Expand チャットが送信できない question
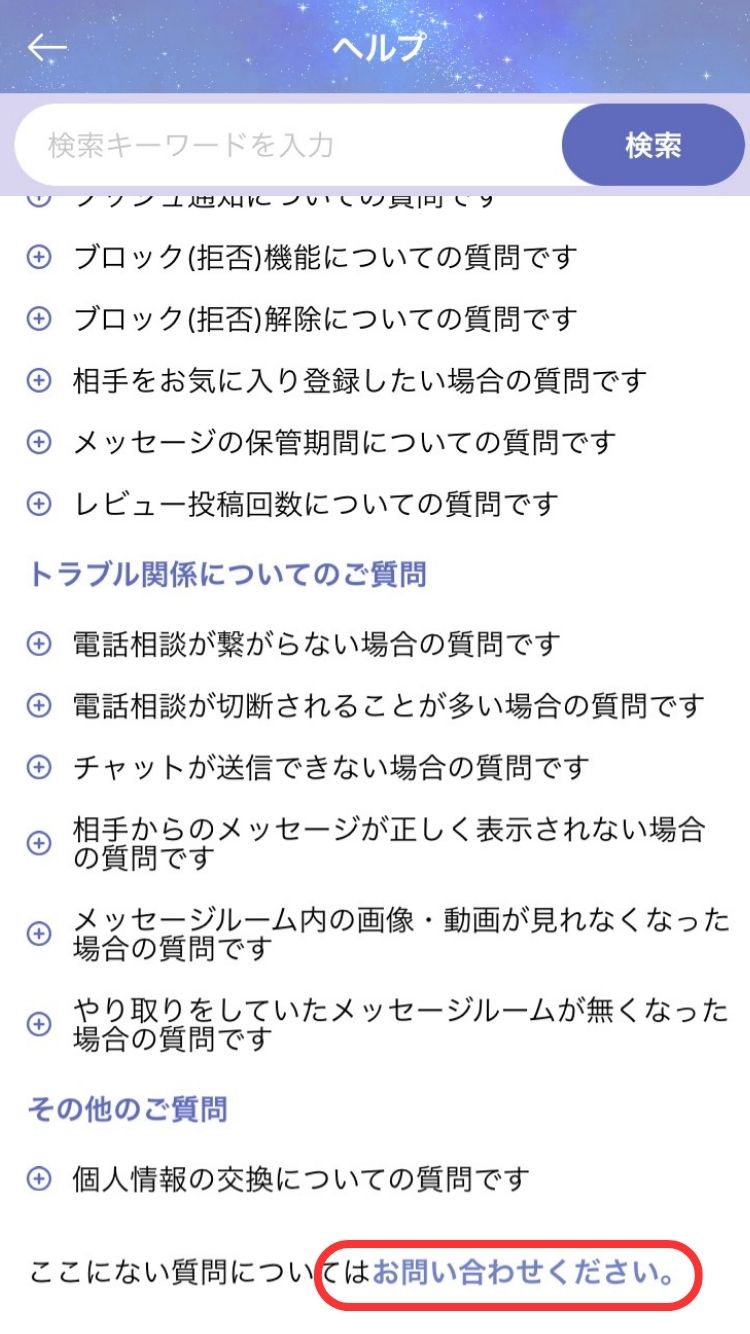The height and width of the screenshot is (1334, 750). click(x=39, y=768)
